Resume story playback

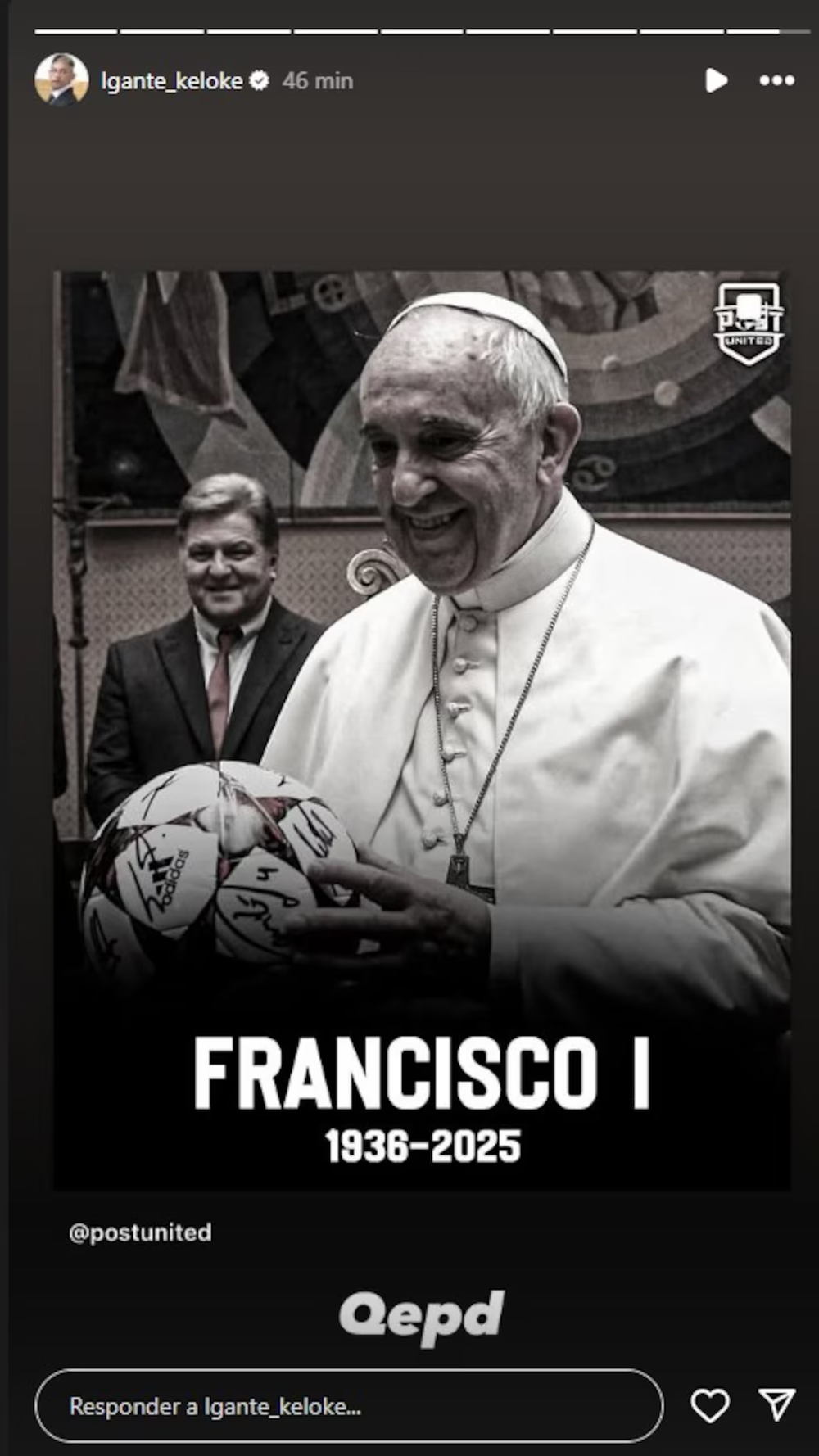(x=716, y=80)
